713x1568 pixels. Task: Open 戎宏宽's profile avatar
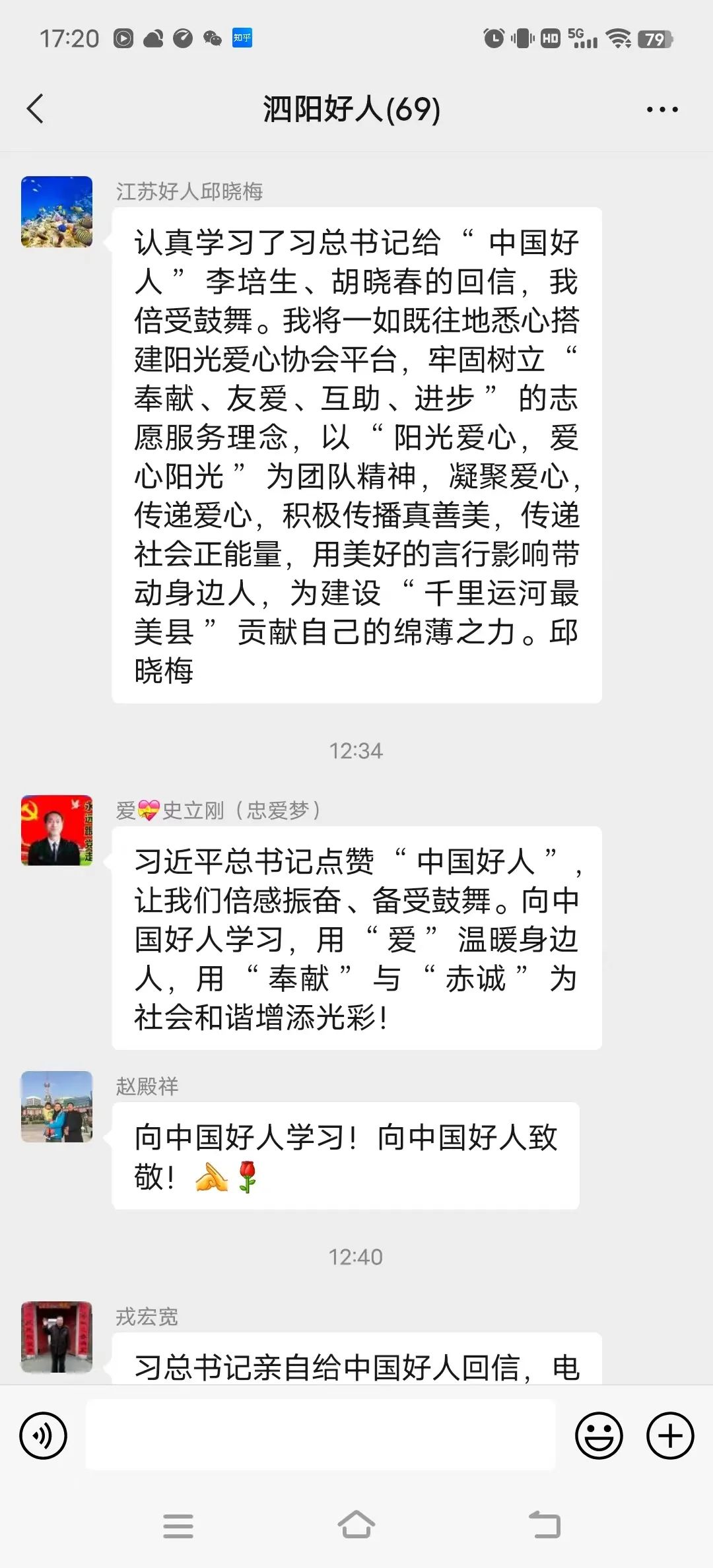(57, 1337)
